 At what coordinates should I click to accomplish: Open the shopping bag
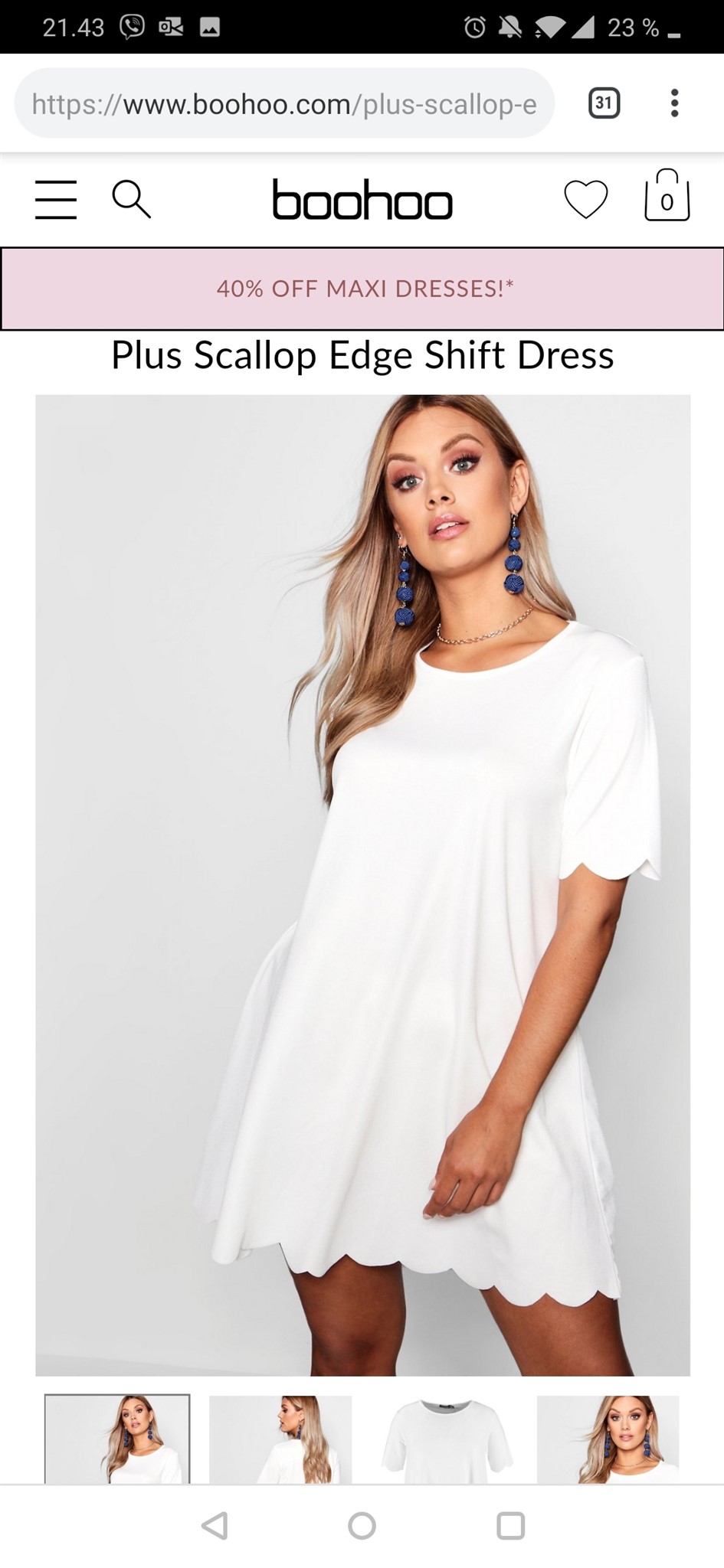tap(667, 197)
